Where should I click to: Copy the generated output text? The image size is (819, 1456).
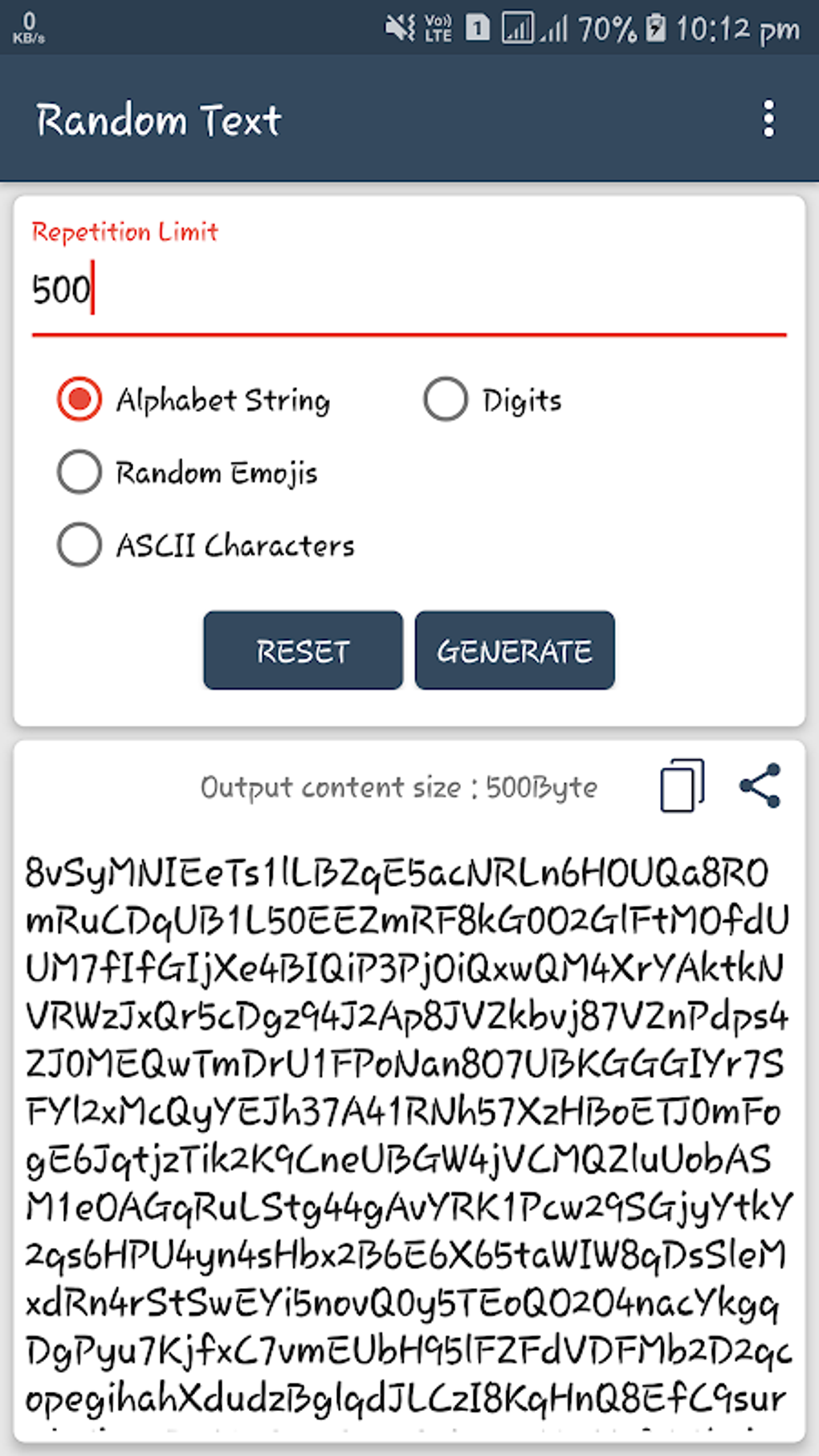(x=682, y=785)
